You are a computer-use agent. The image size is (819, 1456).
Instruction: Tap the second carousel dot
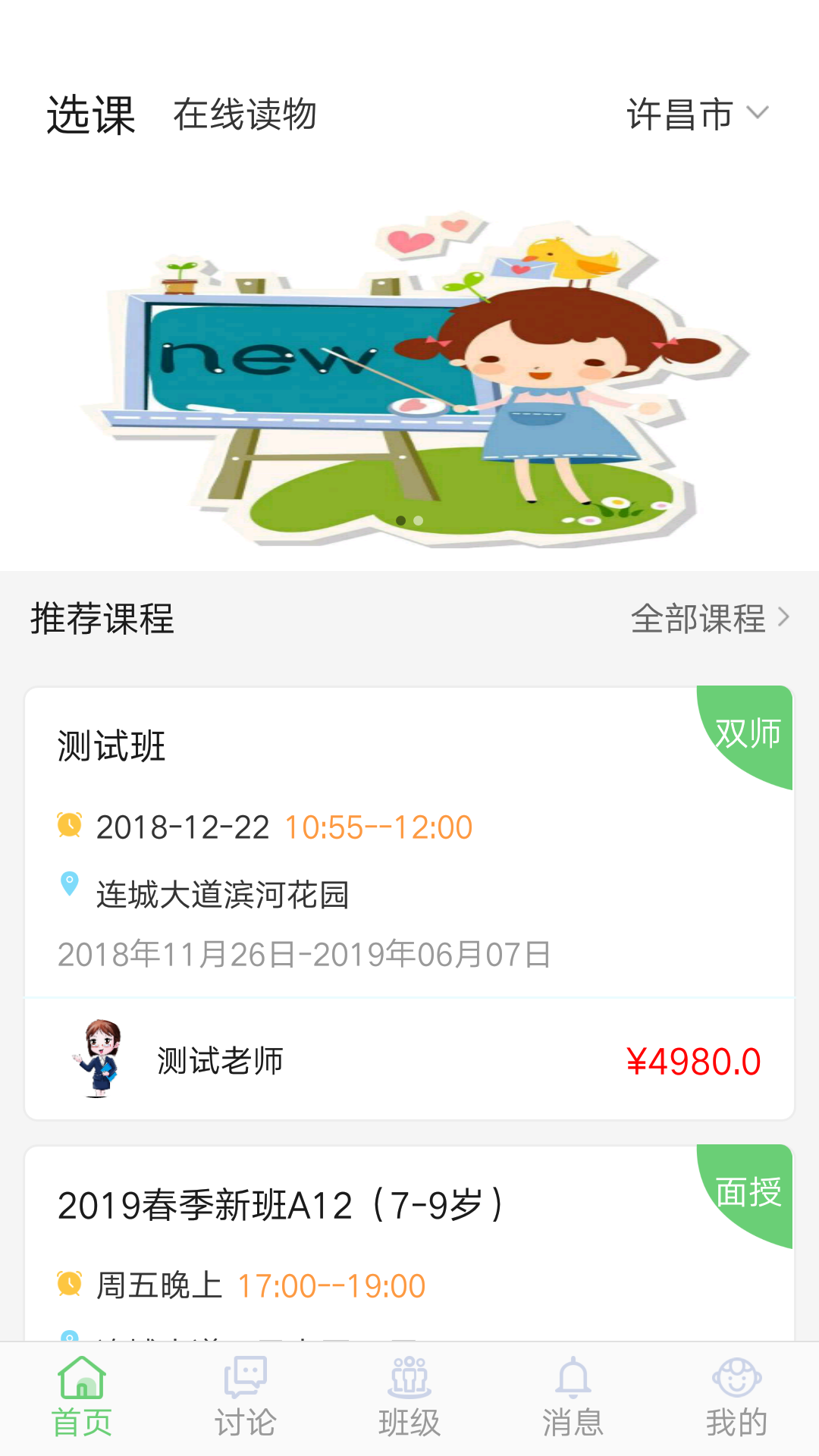click(419, 519)
